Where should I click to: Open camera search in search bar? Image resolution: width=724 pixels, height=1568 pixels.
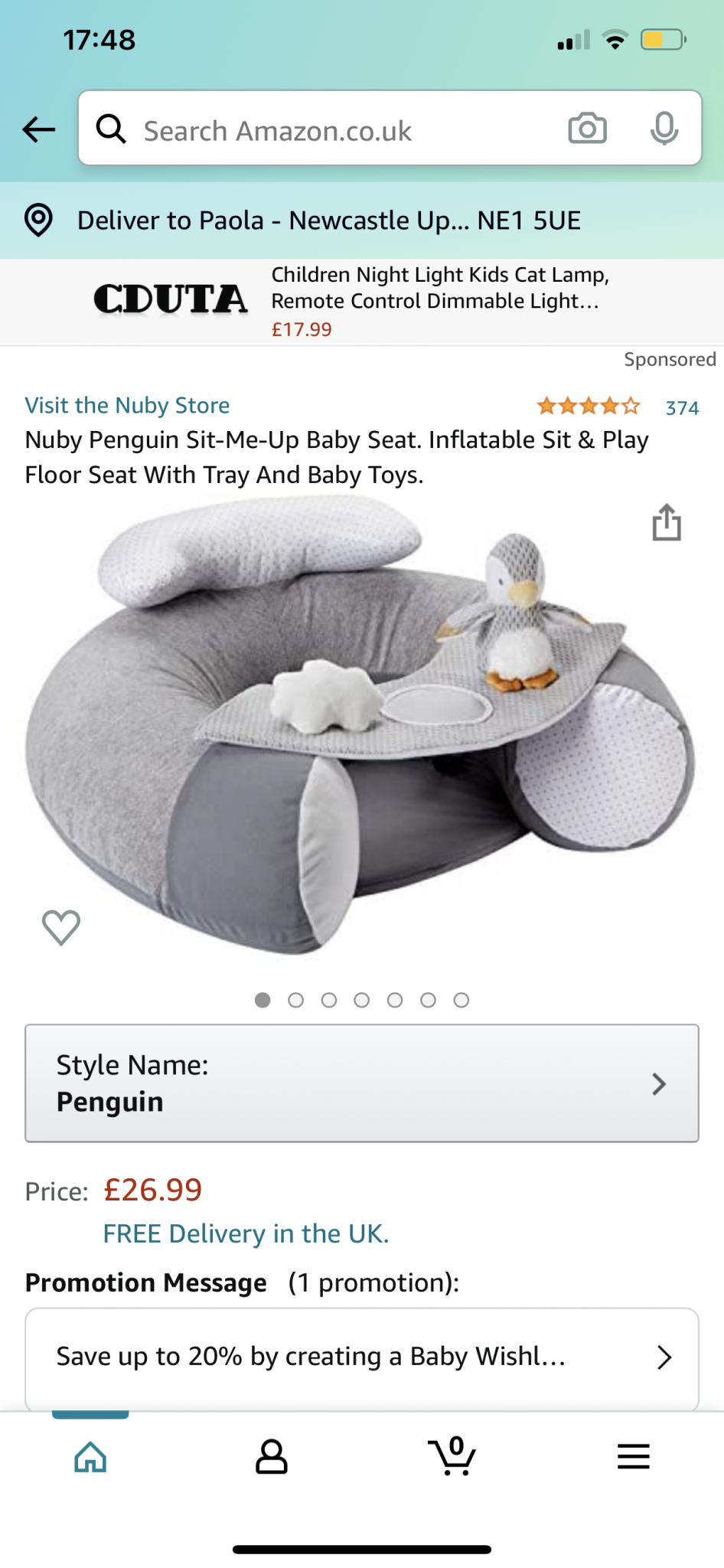587,129
